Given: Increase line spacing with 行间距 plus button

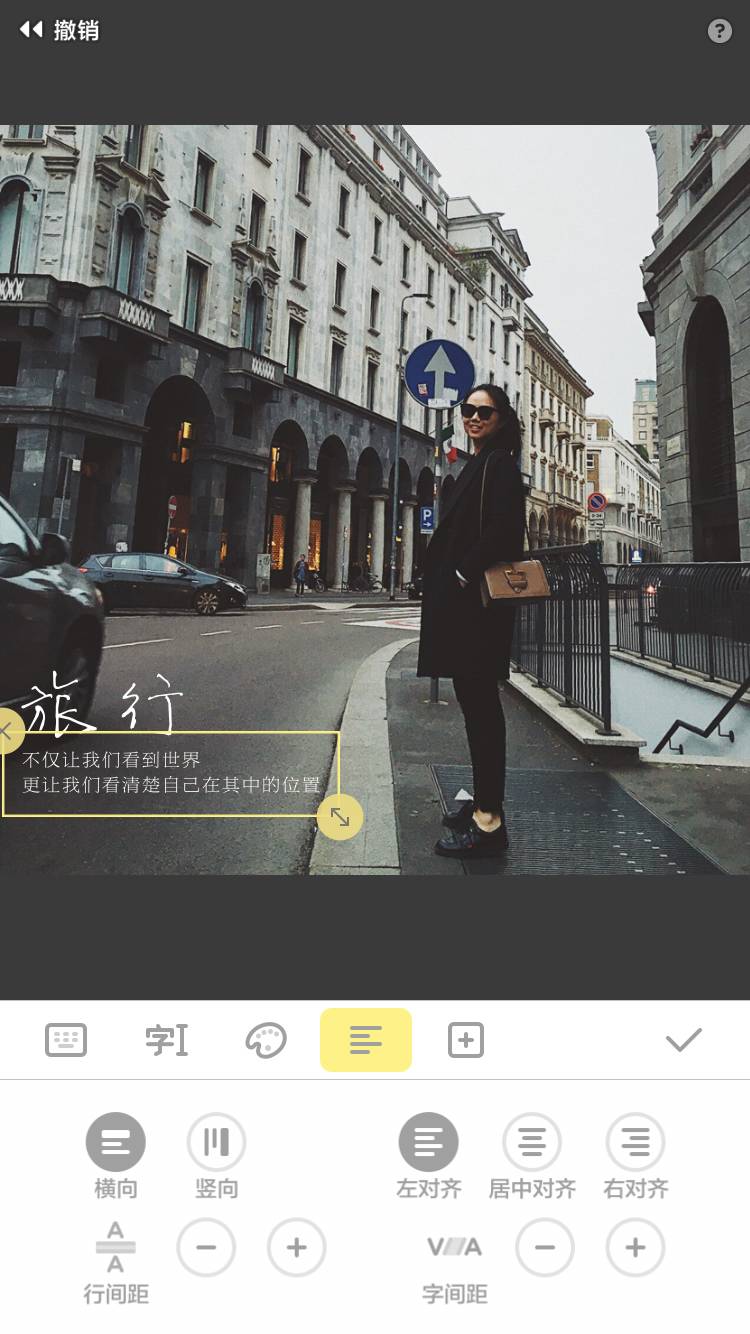Looking at the screenshot, I should (296, 1247).
